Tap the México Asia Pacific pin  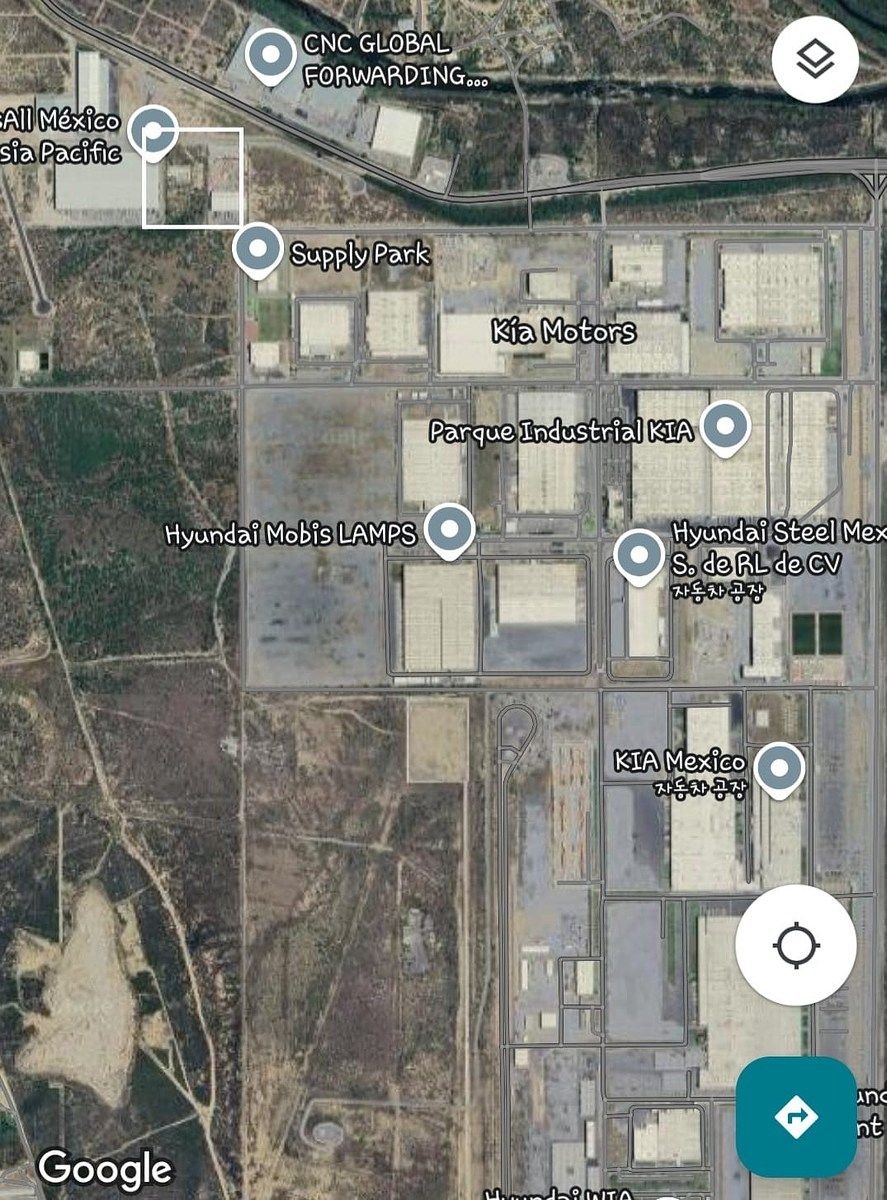[154, 130]
